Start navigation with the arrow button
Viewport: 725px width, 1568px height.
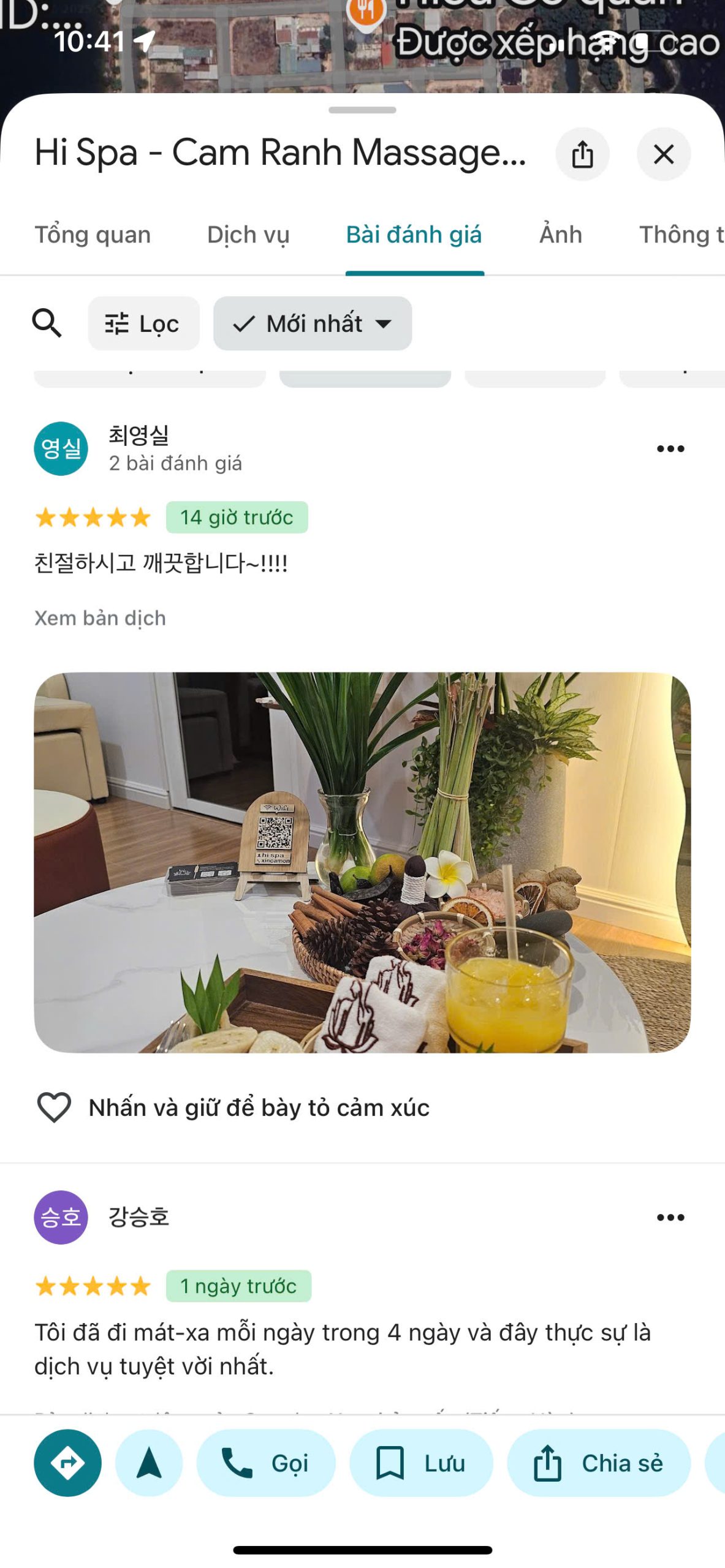point(149,1463)
